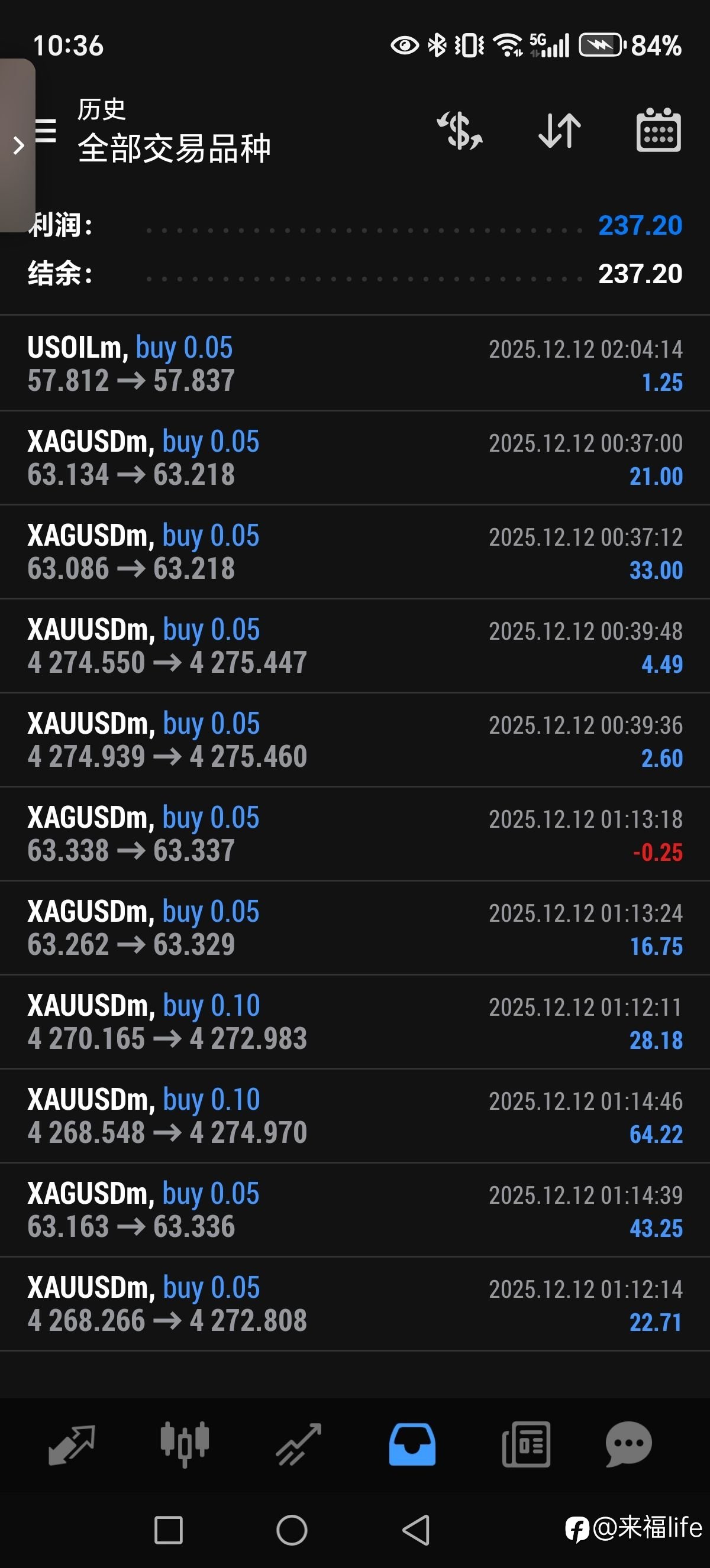Viewport: 710px width, 1568px height.
Task: Open the news tab
Action: coord(526,1444)
